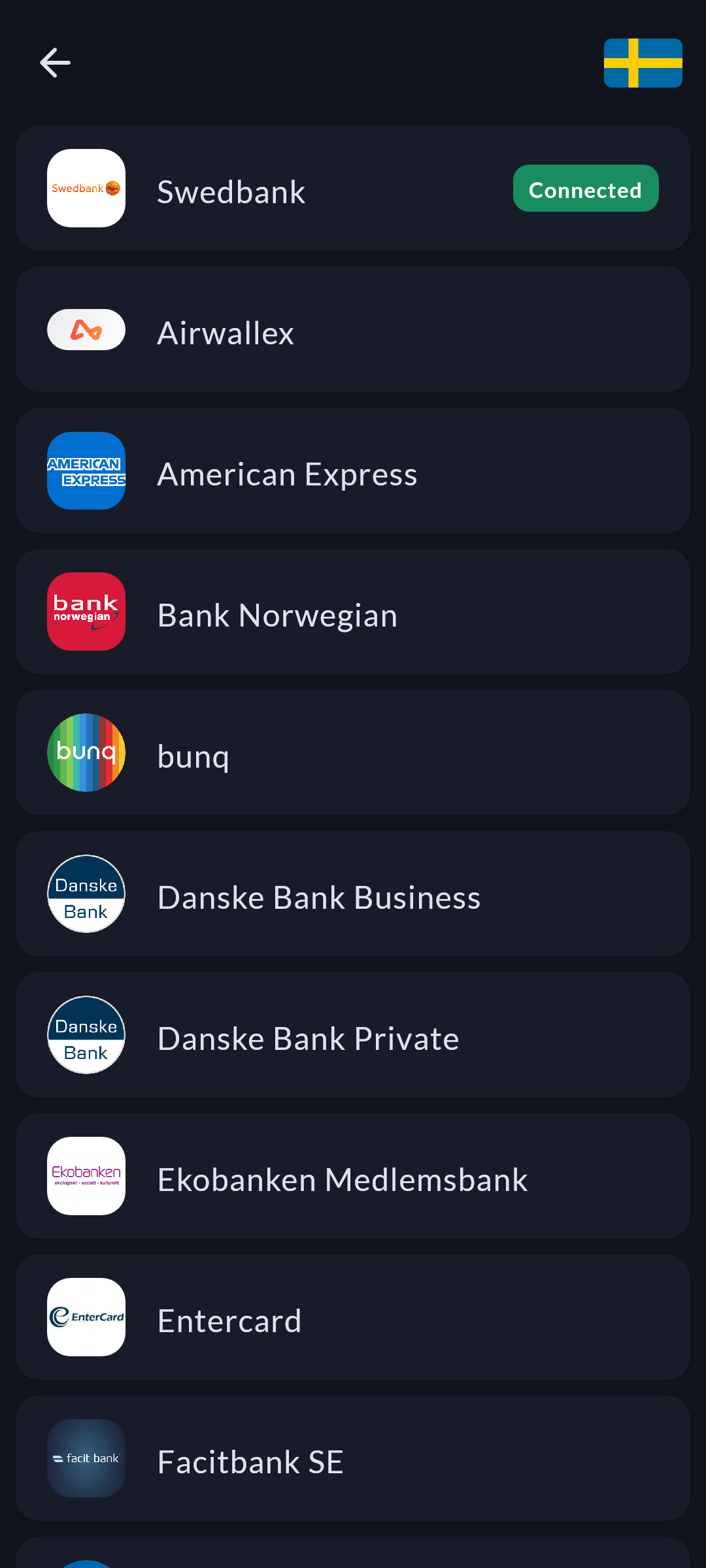Choose Entercard from the list

353,1317
